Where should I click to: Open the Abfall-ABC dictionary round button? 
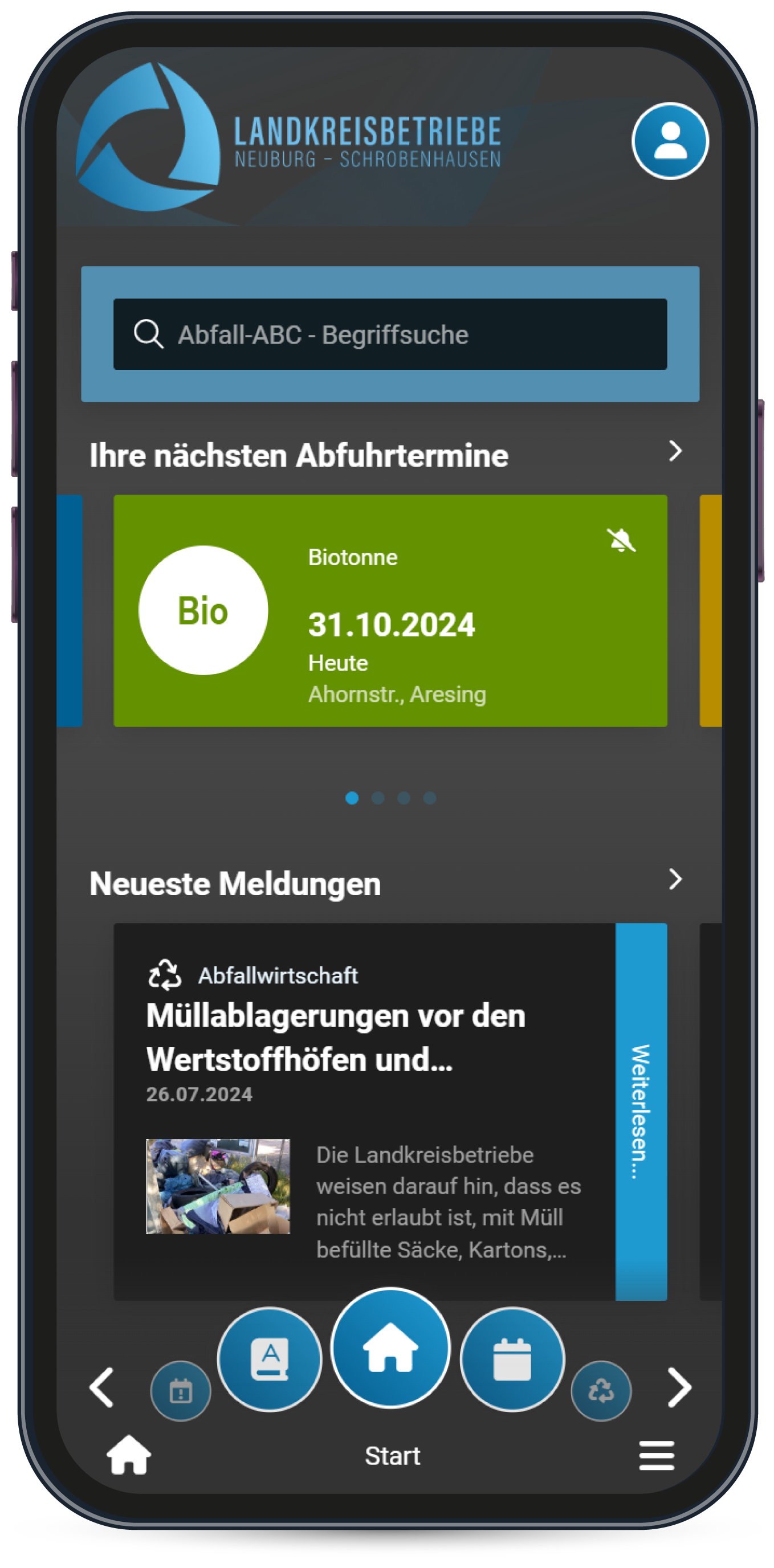269,1358
